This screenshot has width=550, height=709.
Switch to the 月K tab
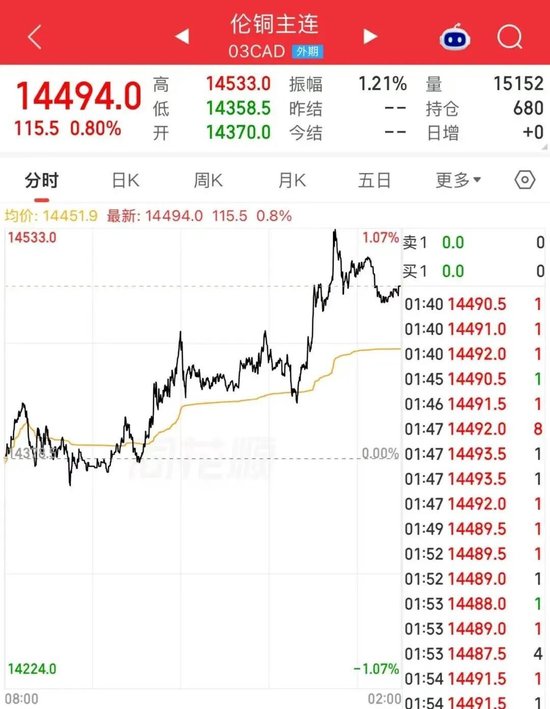pos(292,181)
